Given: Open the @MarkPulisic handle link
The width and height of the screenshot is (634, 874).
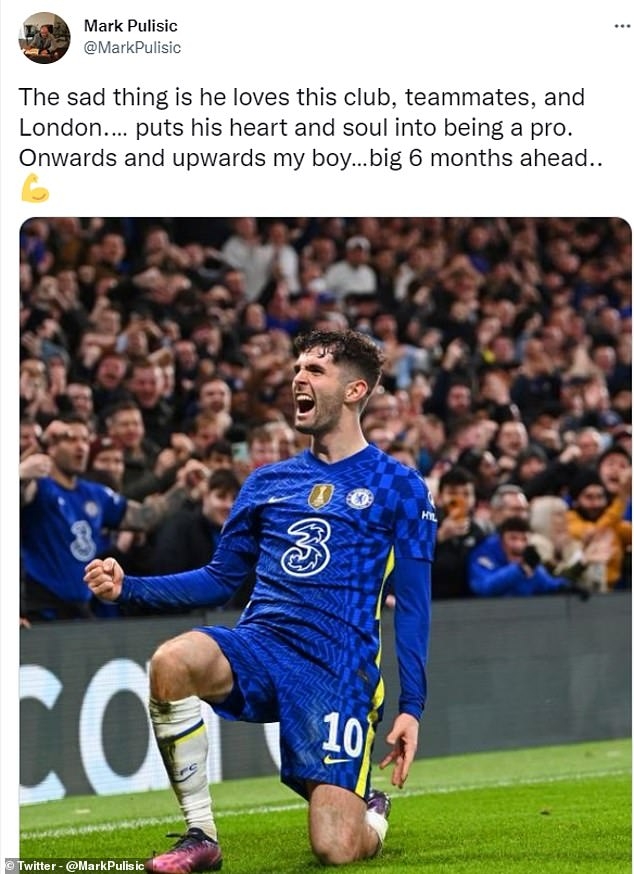Looking at the screenshot, I should 132,47.
